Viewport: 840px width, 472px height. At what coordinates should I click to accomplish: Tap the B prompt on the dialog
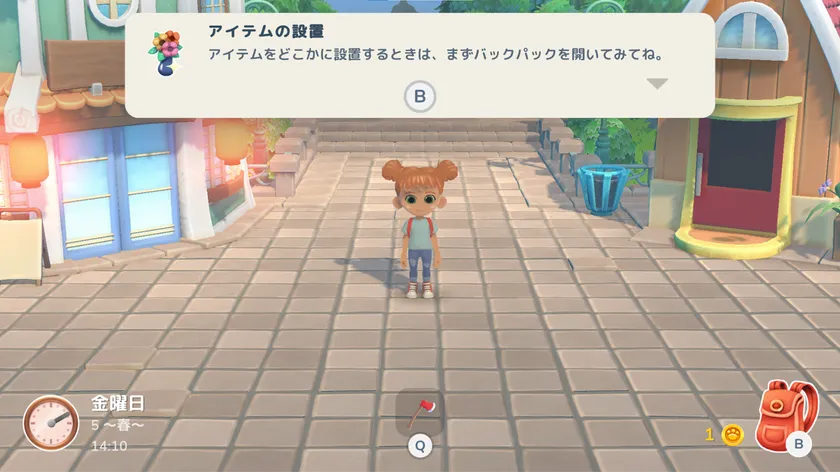[420, 97]
